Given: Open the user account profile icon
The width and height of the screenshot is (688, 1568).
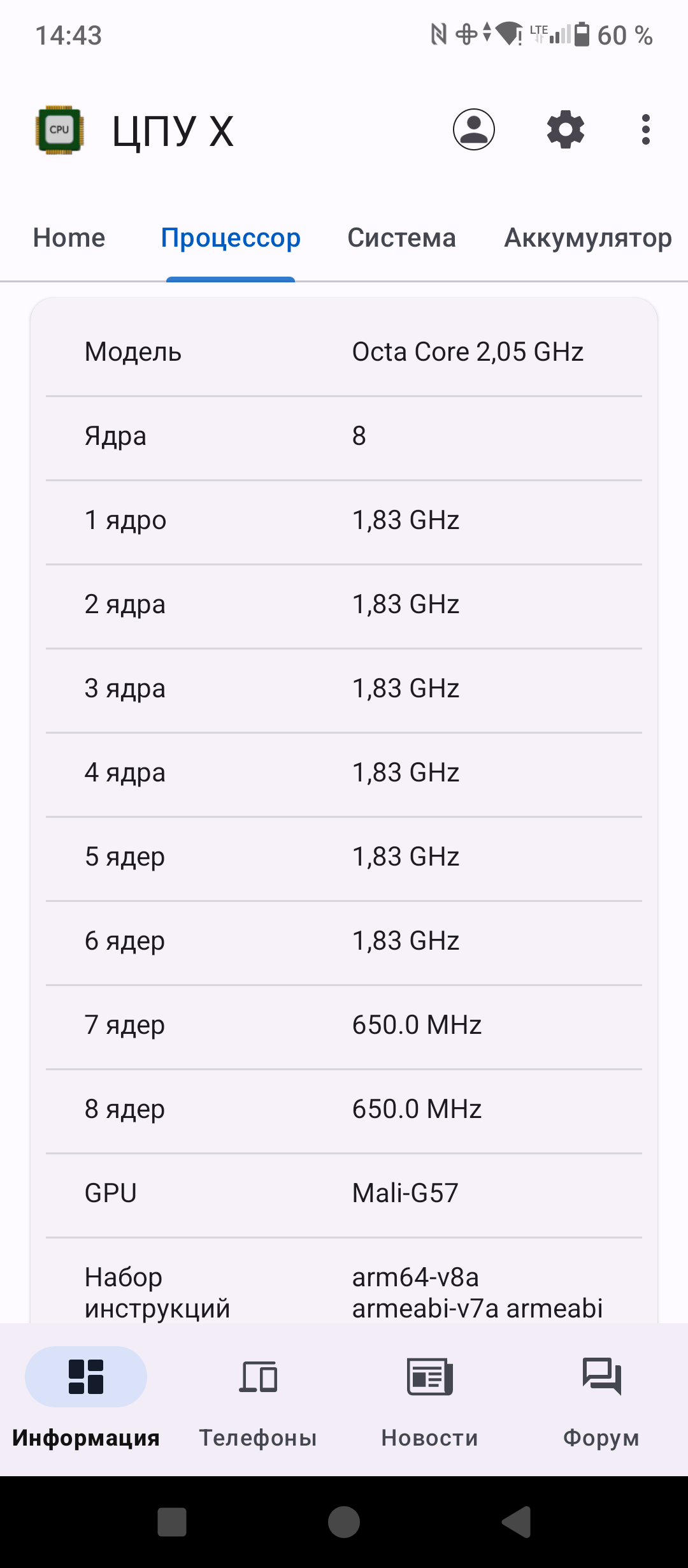Looking at the screenshot, I should (x=473, y=129).
